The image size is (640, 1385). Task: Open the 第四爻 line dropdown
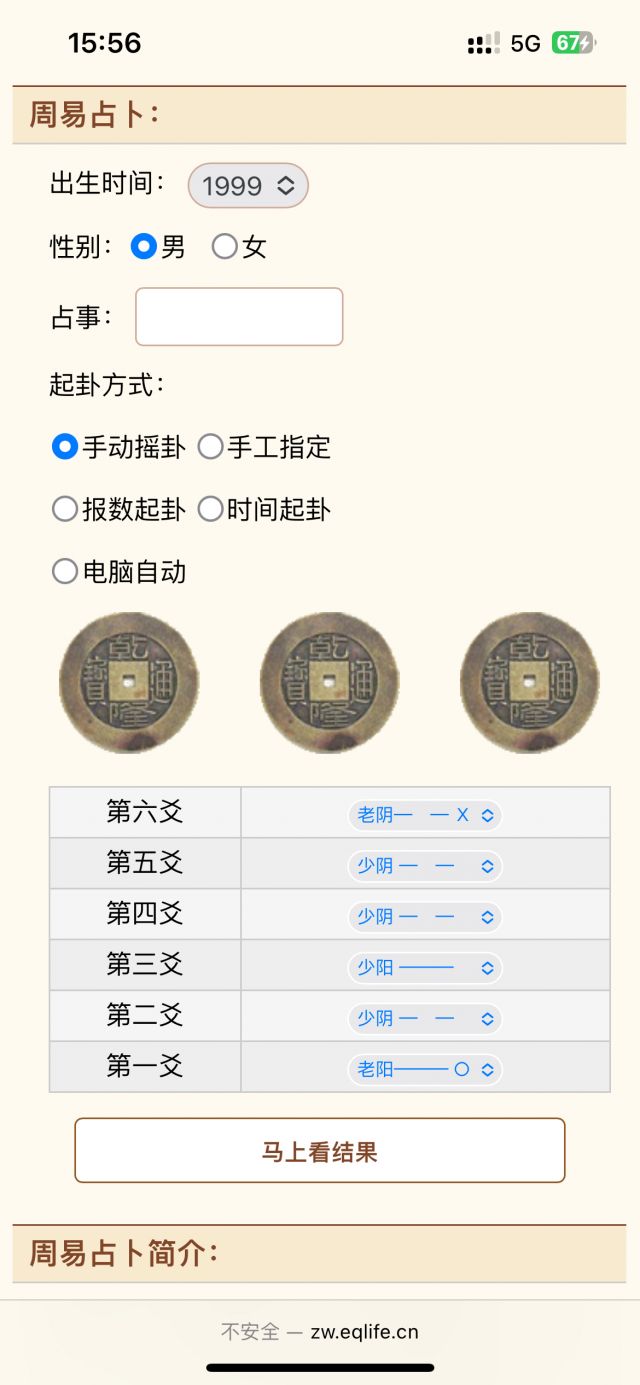pyautogui.click(x=425, y=917)
